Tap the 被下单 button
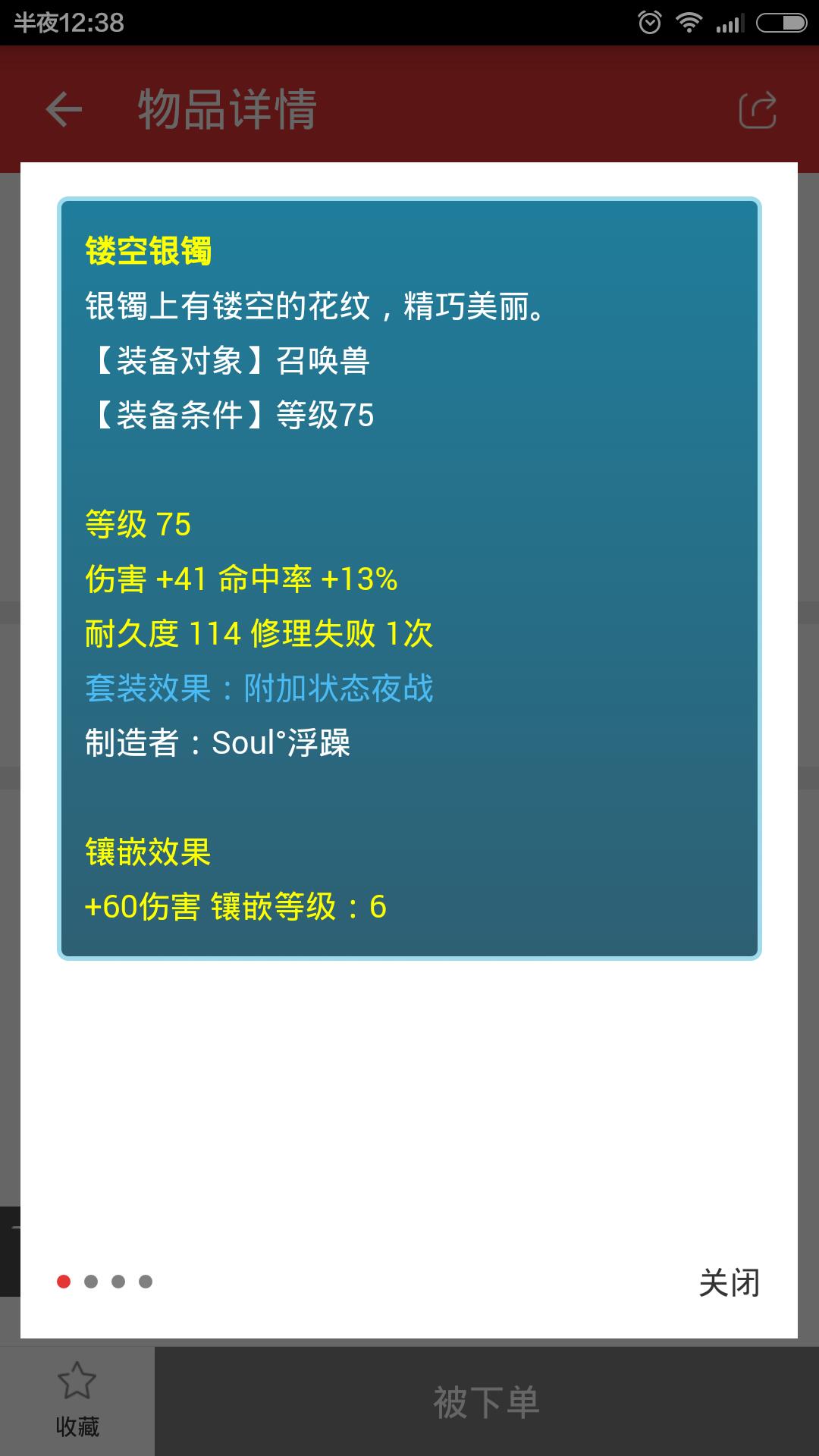This screenshot has width=819, height=1456. [x=486, y=1402]
